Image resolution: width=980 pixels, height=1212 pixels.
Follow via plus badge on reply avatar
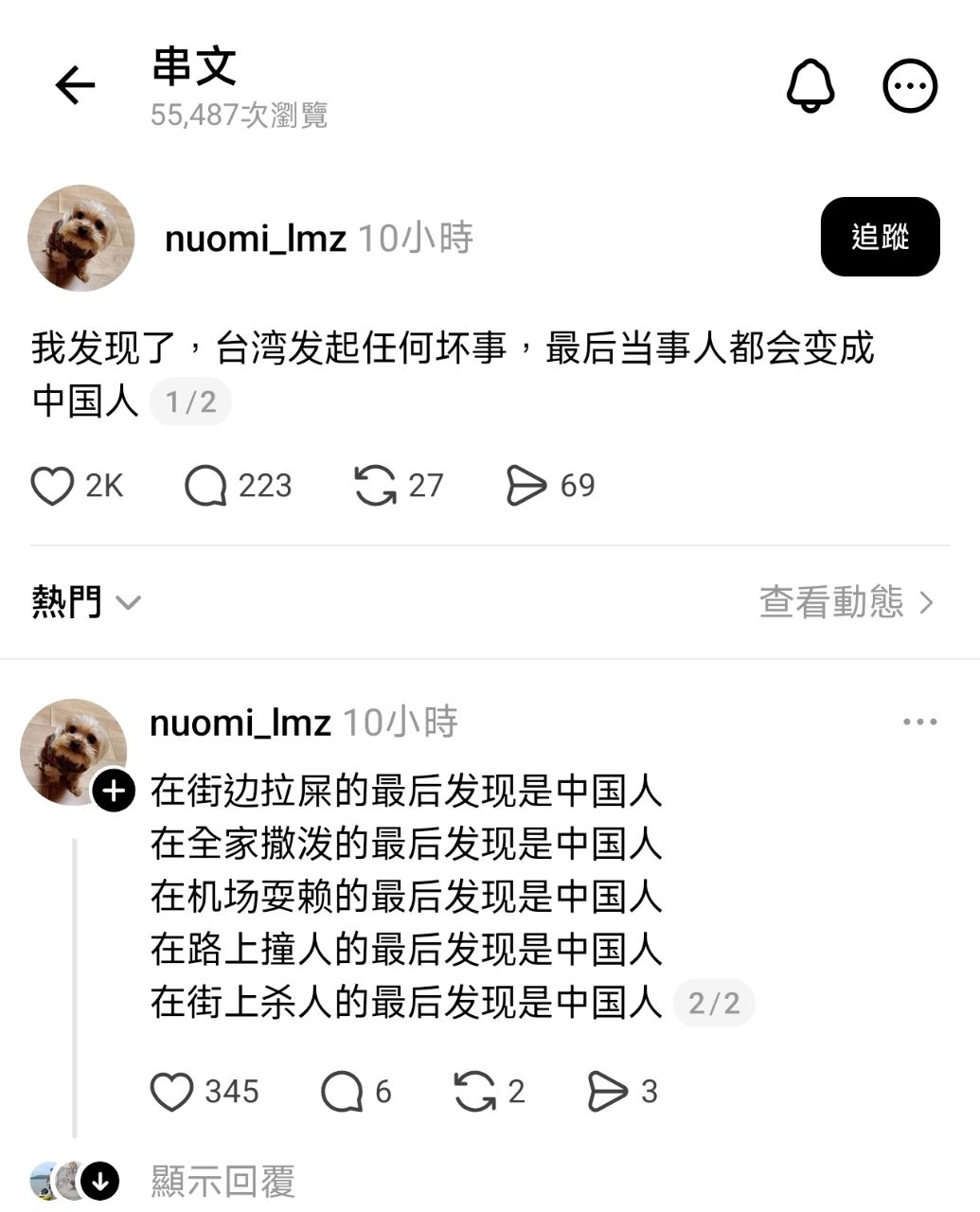tap(114, 791)
